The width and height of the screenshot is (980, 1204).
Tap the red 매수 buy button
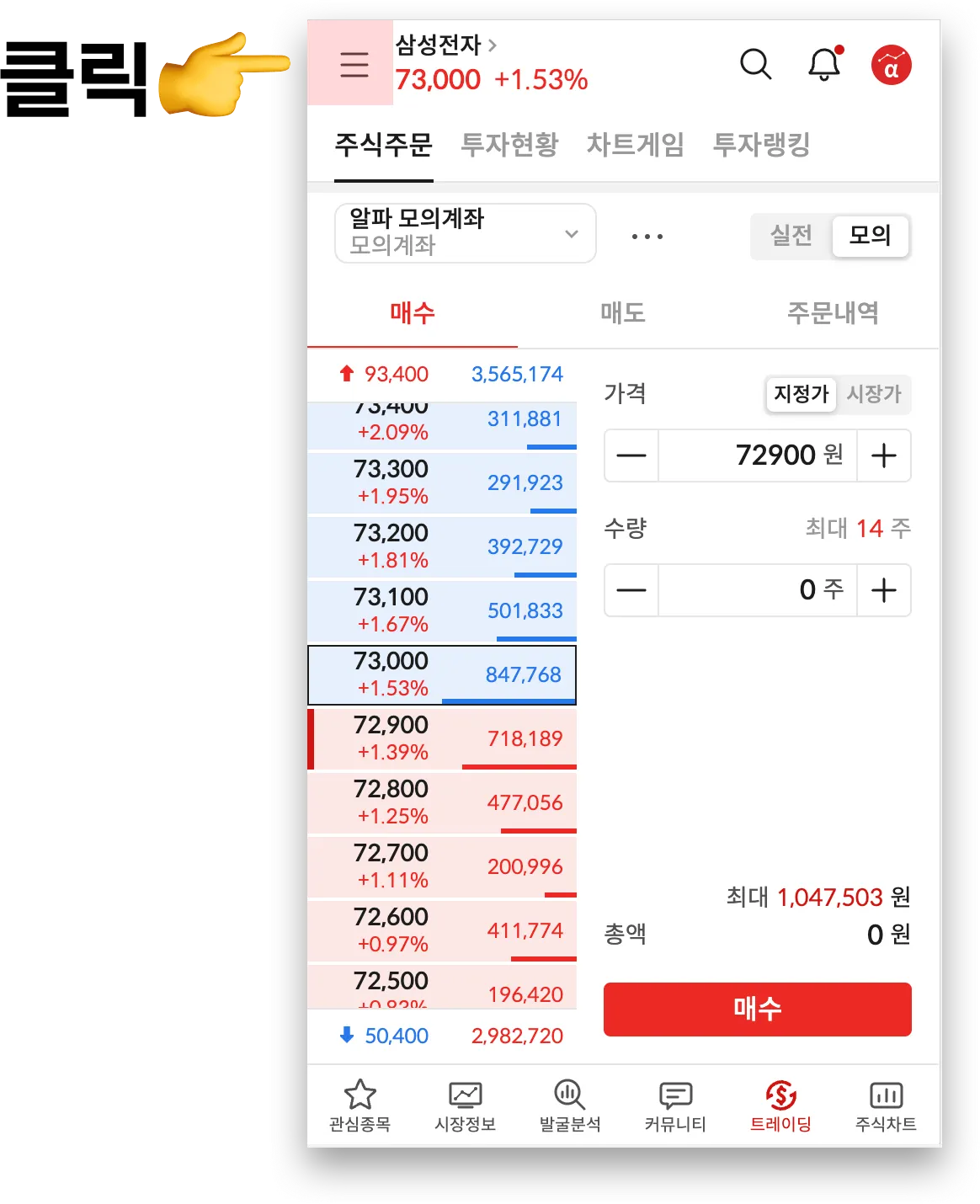coord(757,1009)
